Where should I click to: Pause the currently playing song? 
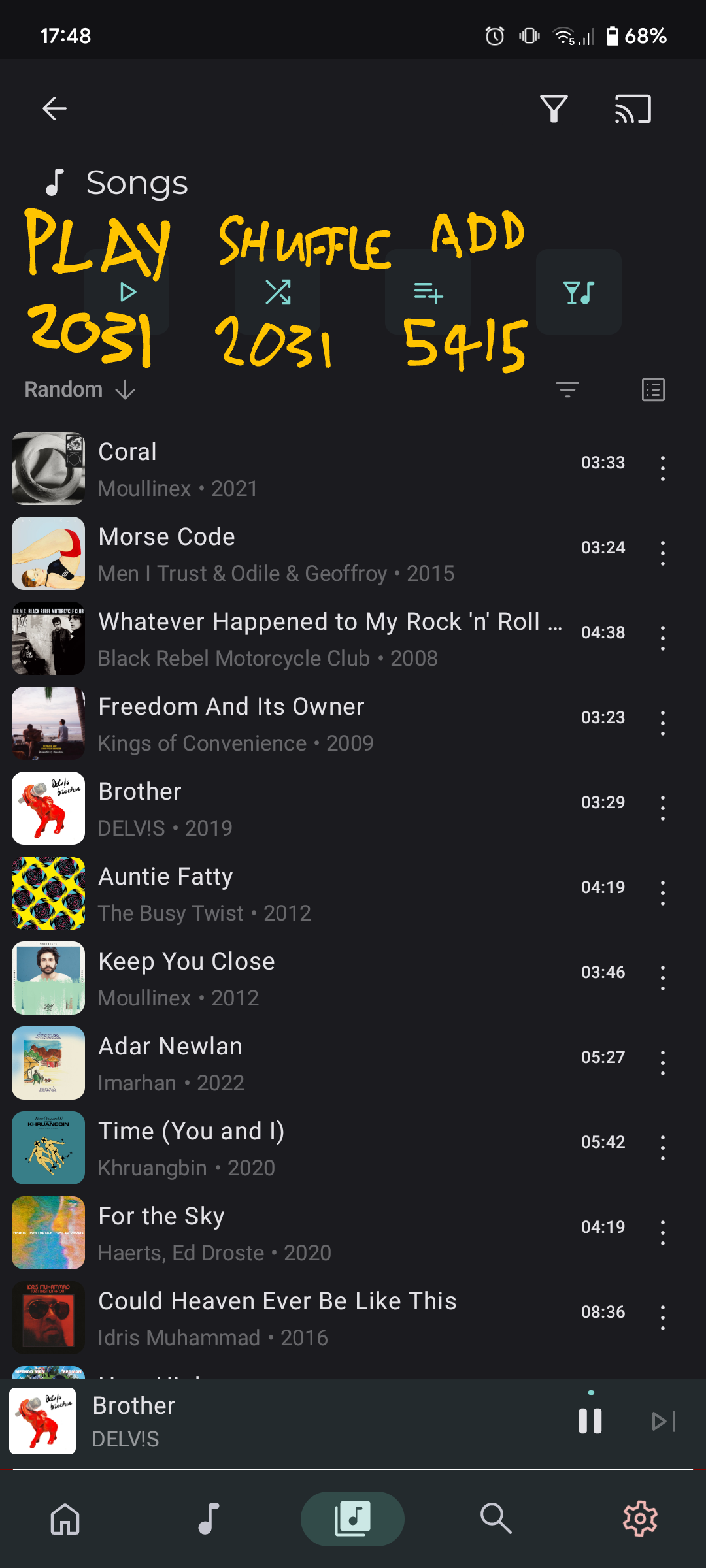pyautogui.click(x=590, y=1421)
